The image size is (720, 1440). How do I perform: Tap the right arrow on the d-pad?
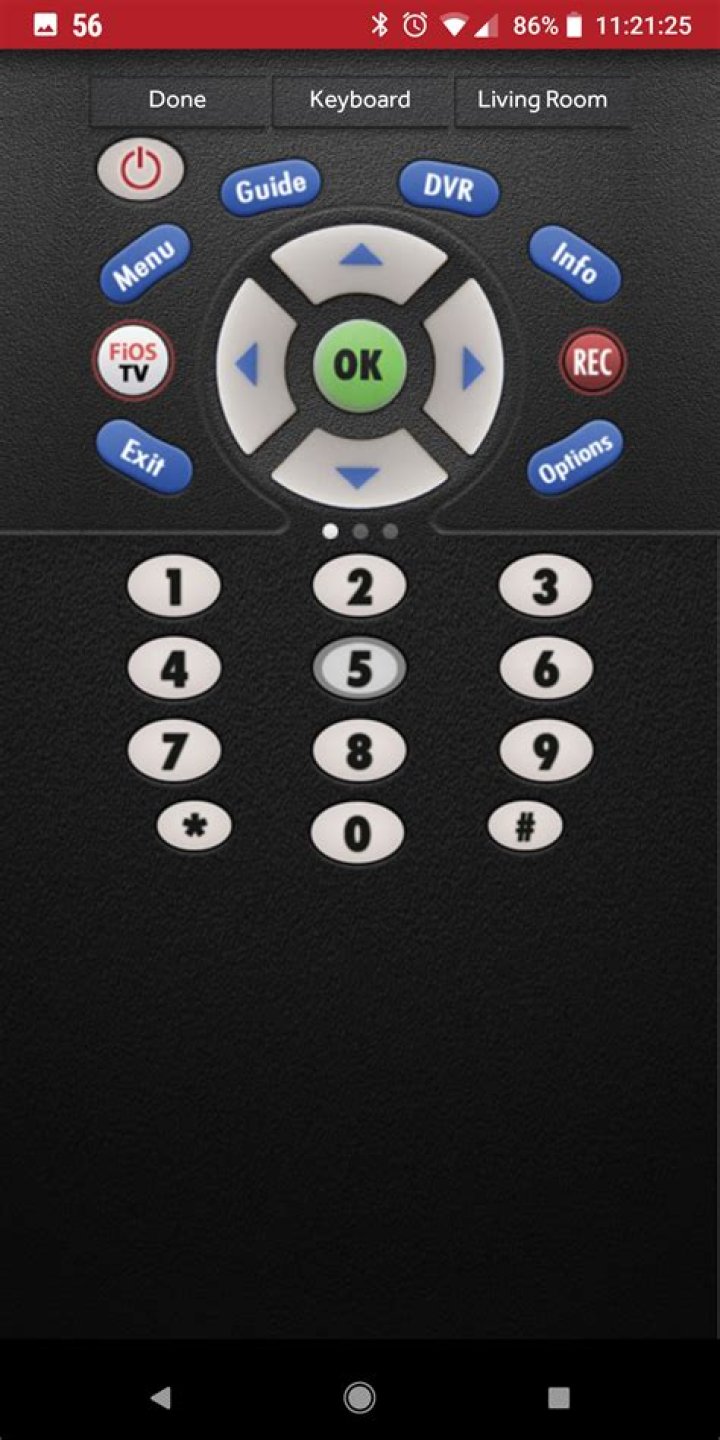click(468, 368)
